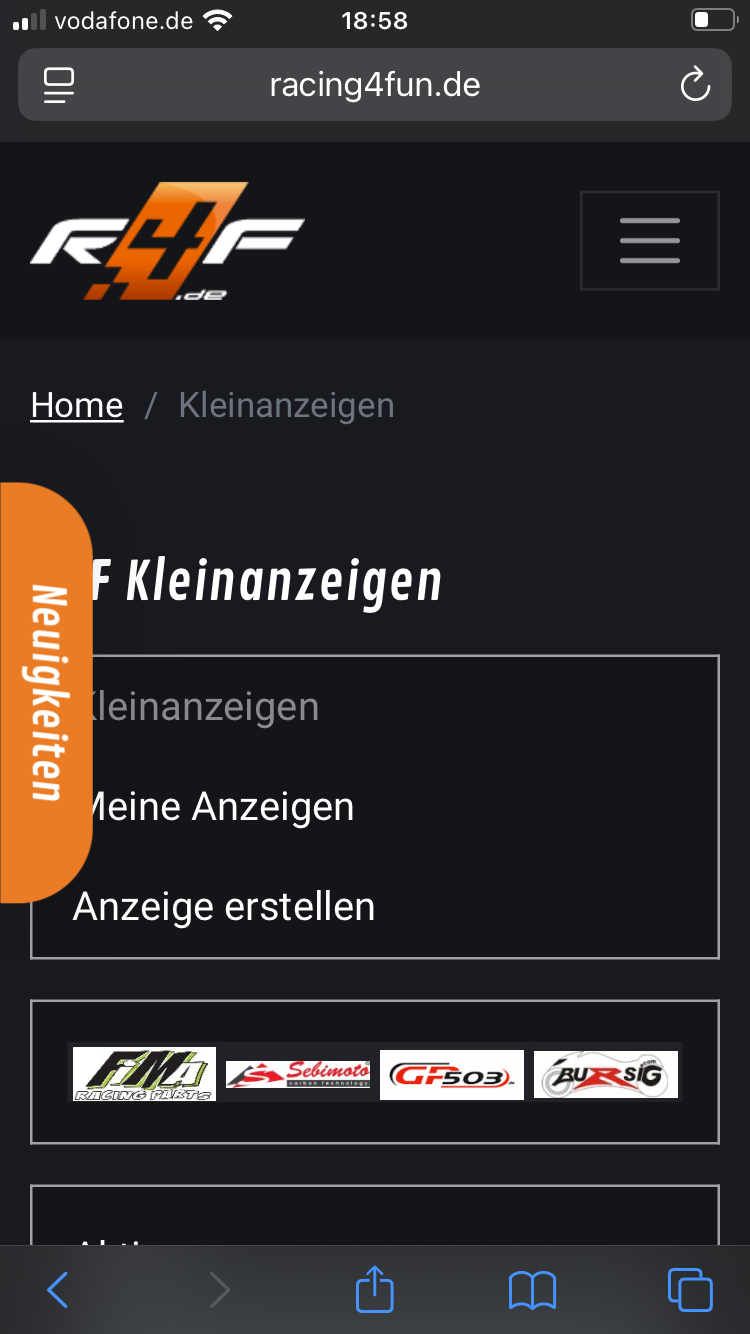This screenshot has height=1334, width=750.
Task: Go to the Home breadcrumb link
Action: coord(77,405)
